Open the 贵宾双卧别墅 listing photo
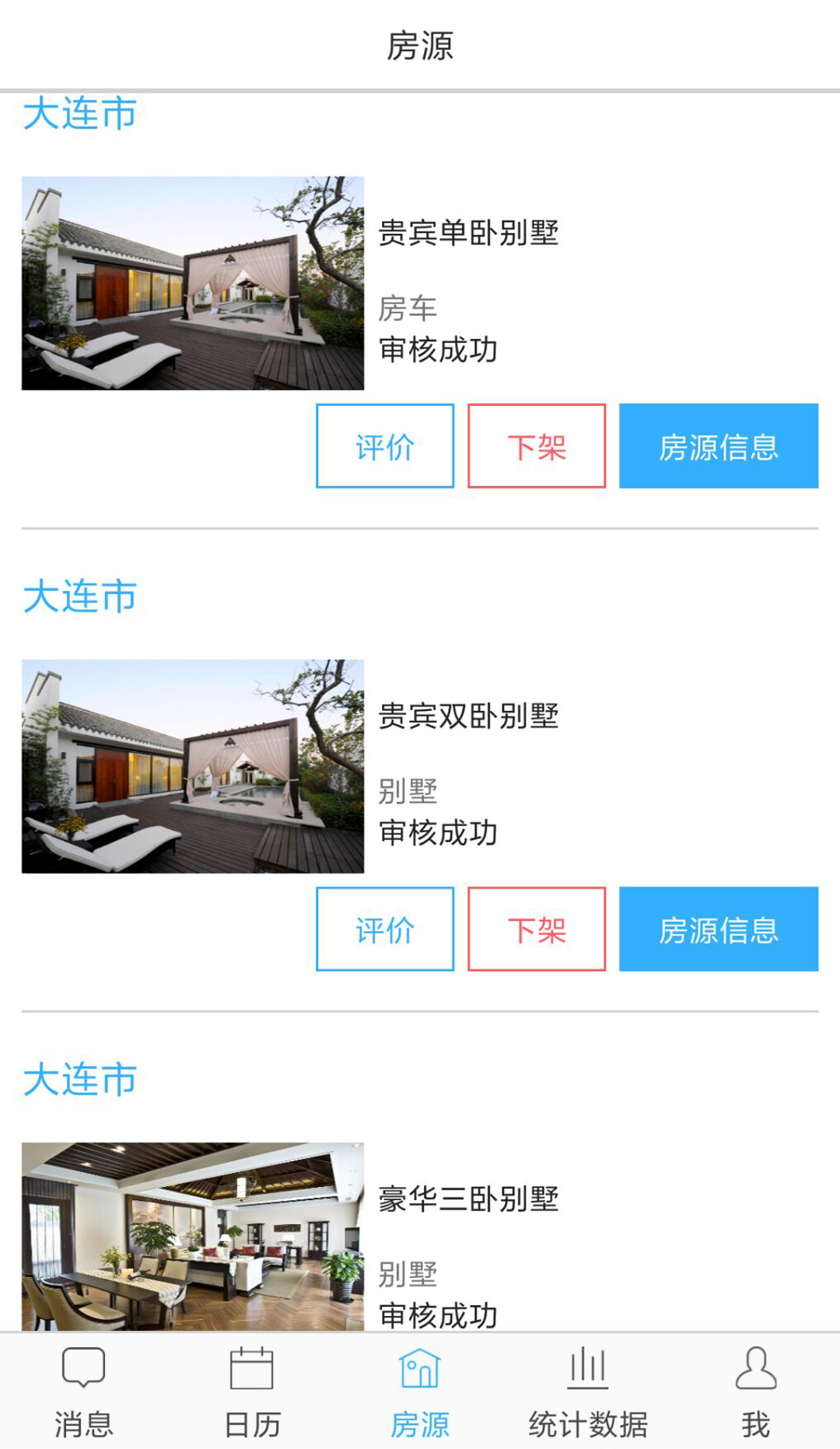The image size is (840, 1449). [x=193, y=766]
